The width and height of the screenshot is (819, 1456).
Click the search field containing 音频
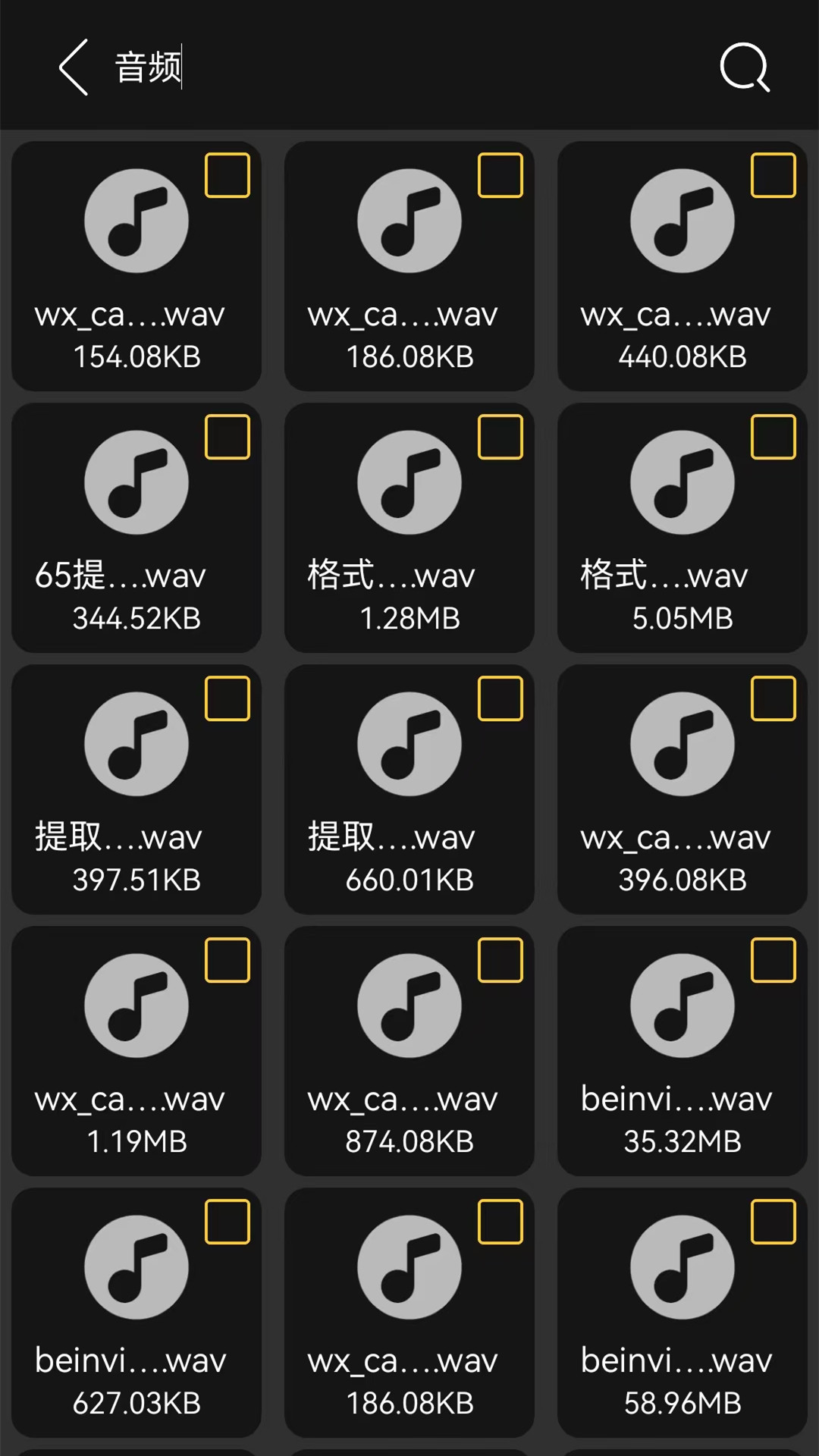[303, 68]
